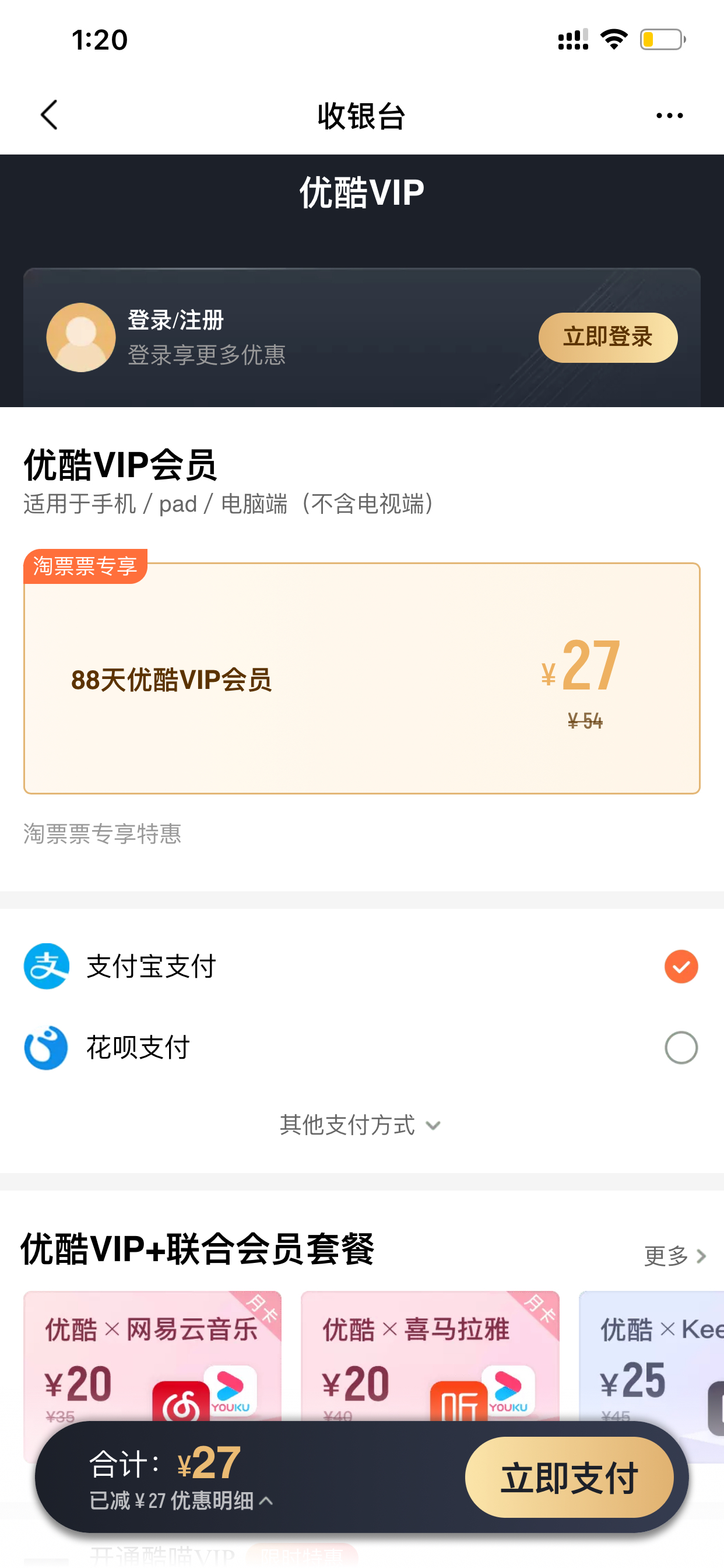
Task: Select the 88天优酷VIP会员 plan card
Action: [x=362, y=678]
